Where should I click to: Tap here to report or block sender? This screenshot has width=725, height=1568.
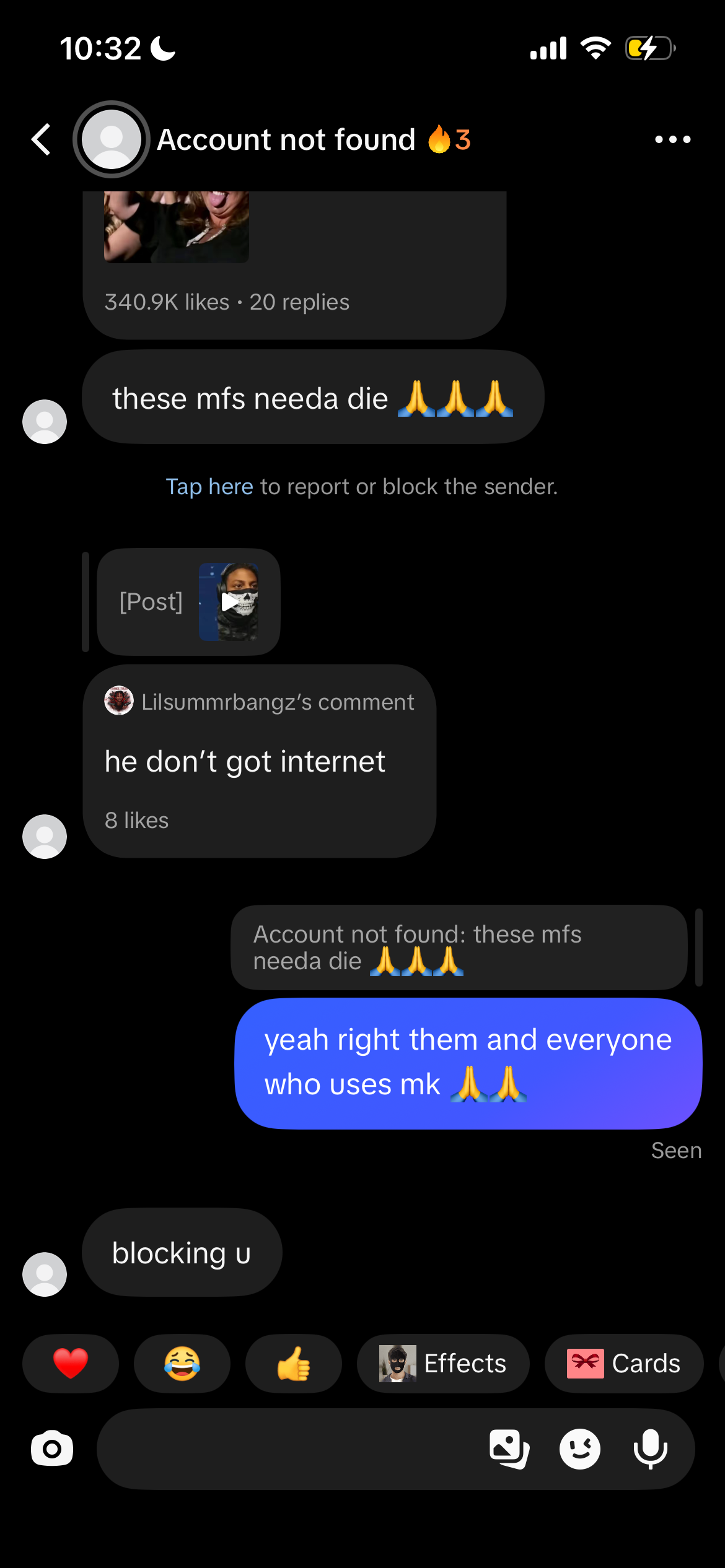209,487
